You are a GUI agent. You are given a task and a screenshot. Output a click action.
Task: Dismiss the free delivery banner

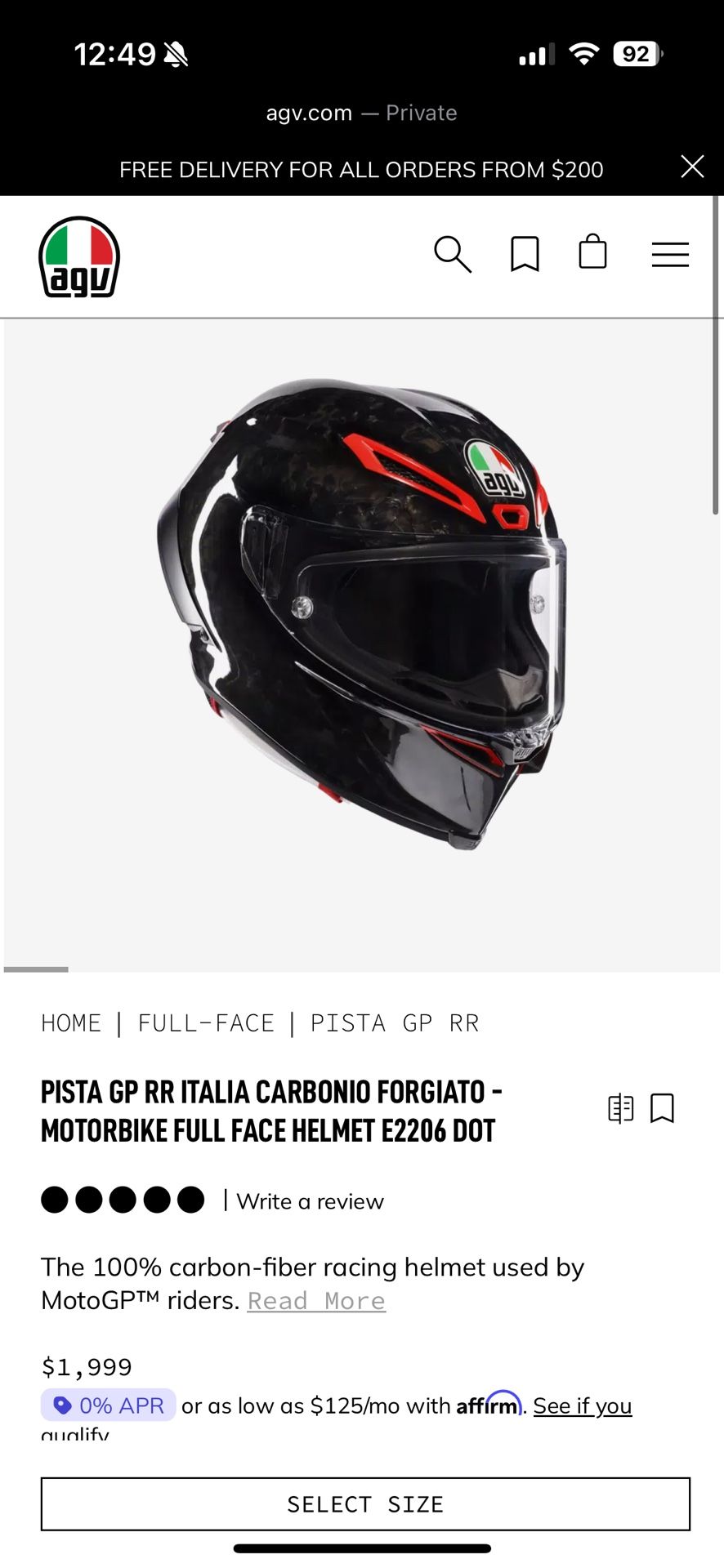692,167
